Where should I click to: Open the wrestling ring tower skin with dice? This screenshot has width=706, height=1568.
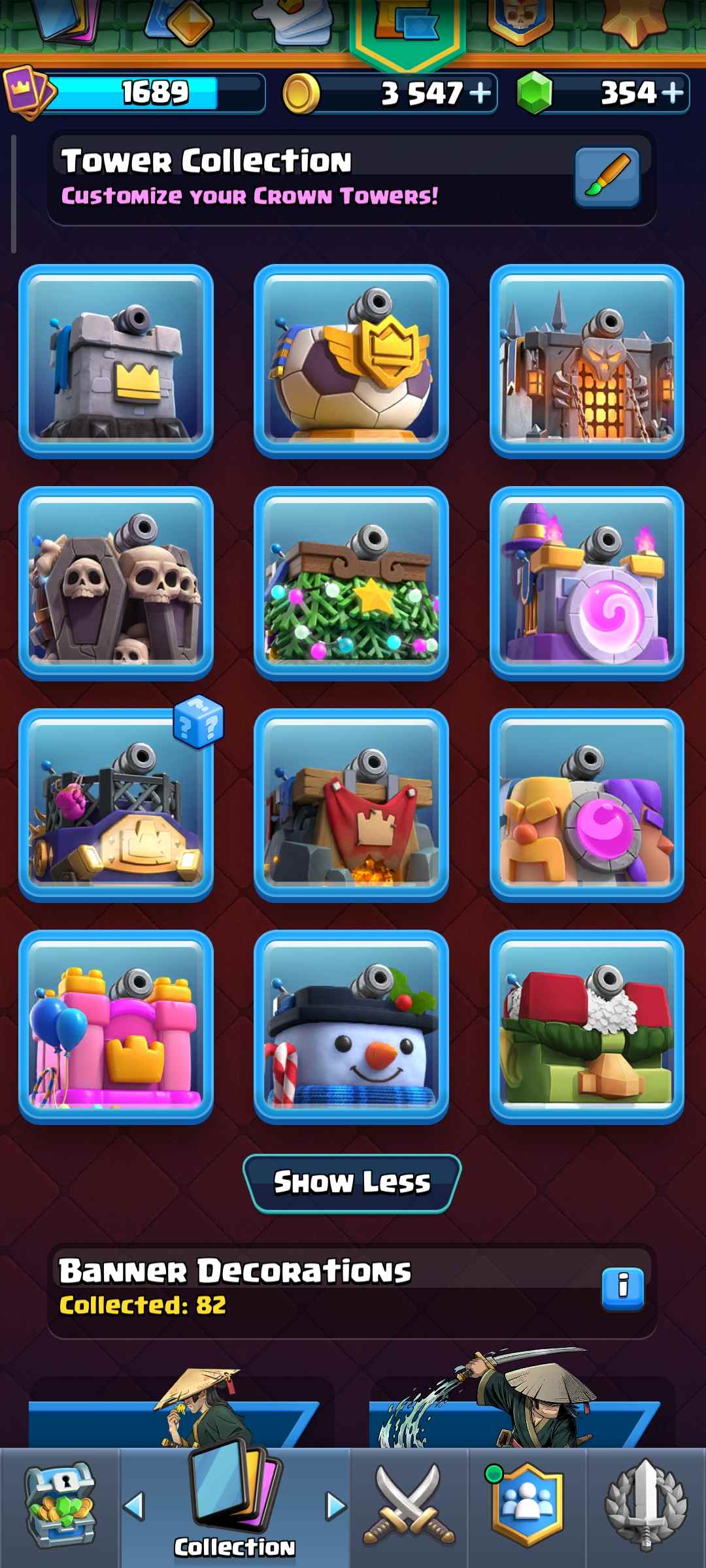(x=116, y=805)
